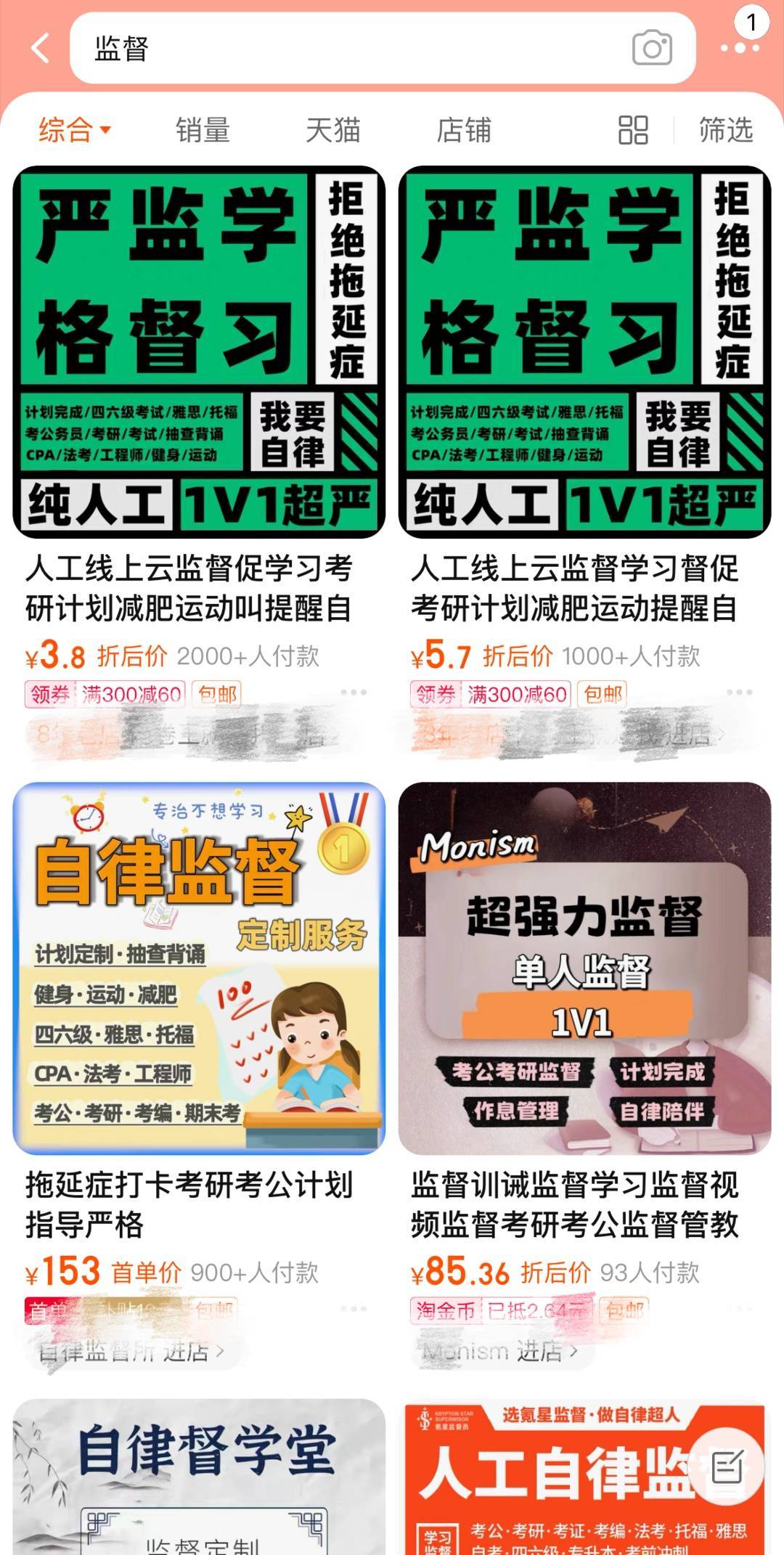784x1555 pixels.
Task: Expand the 综合 sort dropdown
Action: tap(75, 131)
